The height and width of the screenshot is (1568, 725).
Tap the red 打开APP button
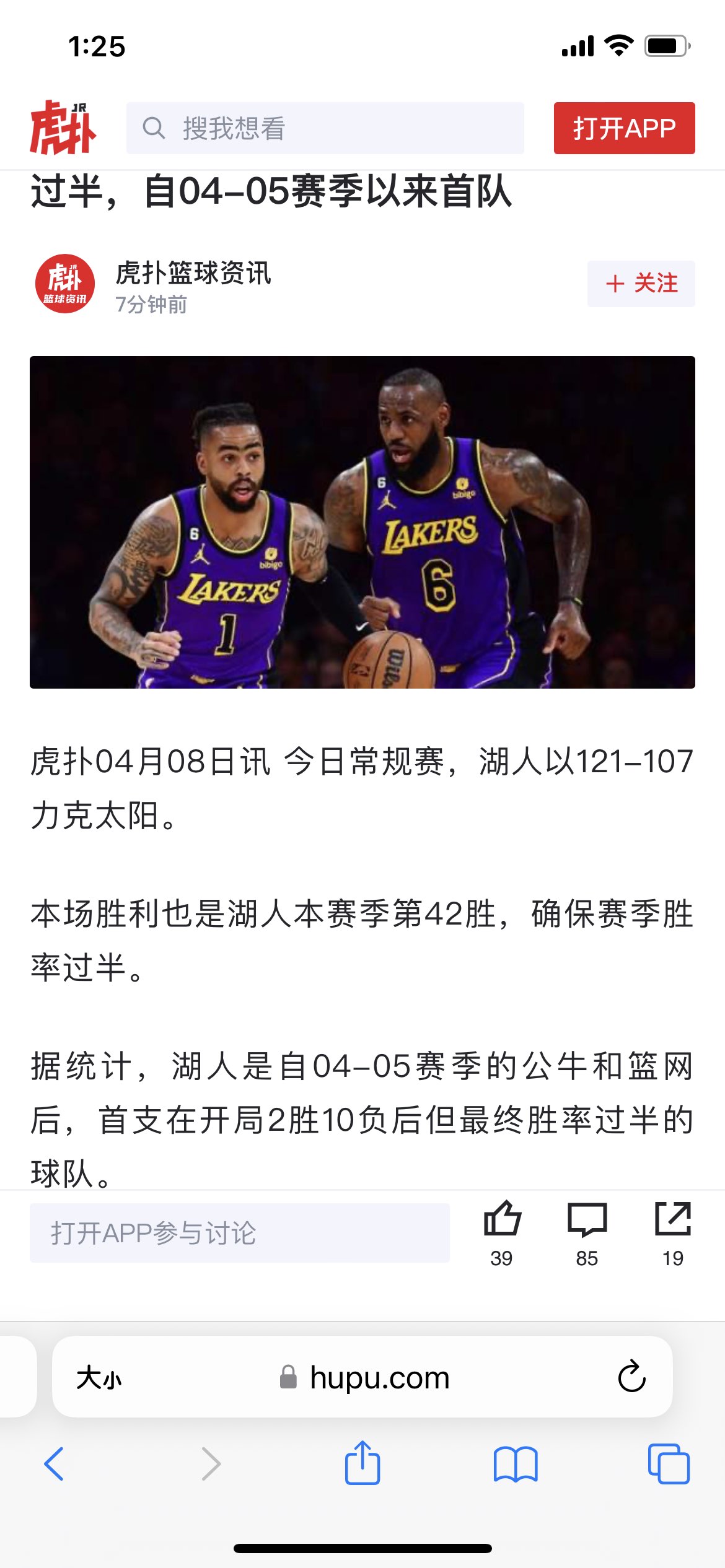tap(624, 128)
